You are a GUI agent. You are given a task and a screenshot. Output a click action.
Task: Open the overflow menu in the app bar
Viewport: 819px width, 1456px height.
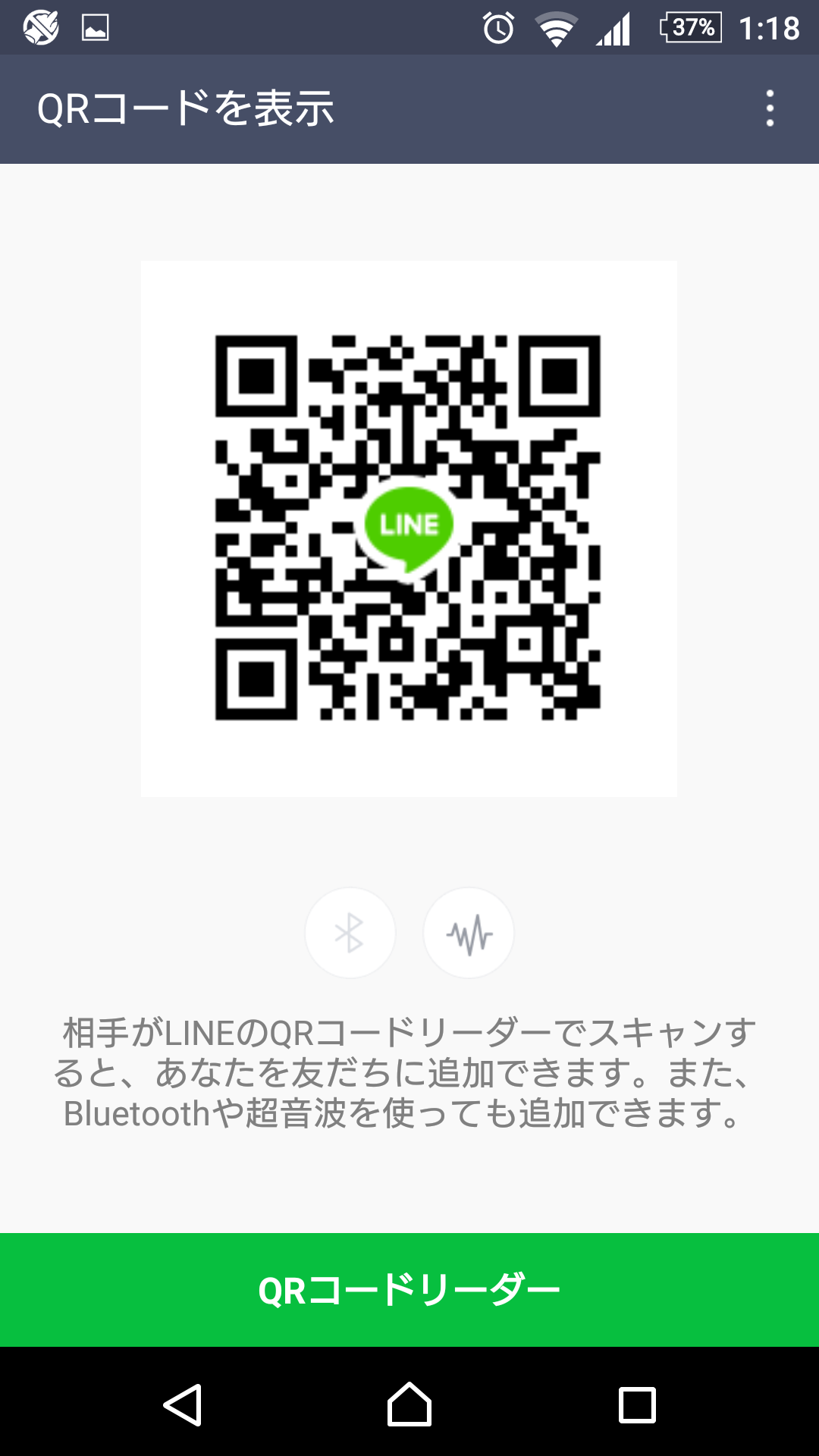[770, 108]
